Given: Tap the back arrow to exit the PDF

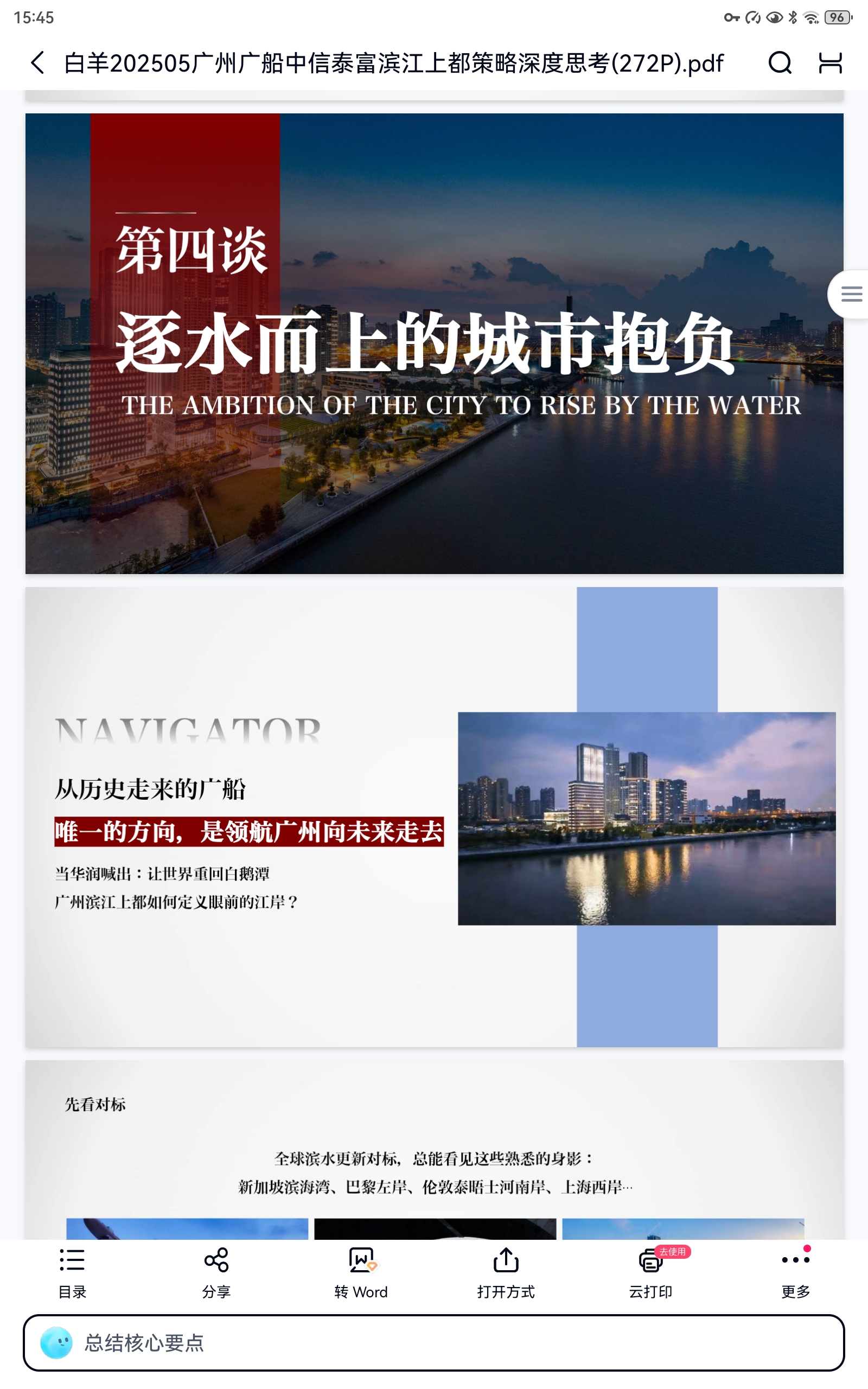Looking at the screenshot, I should coord(38,63).
